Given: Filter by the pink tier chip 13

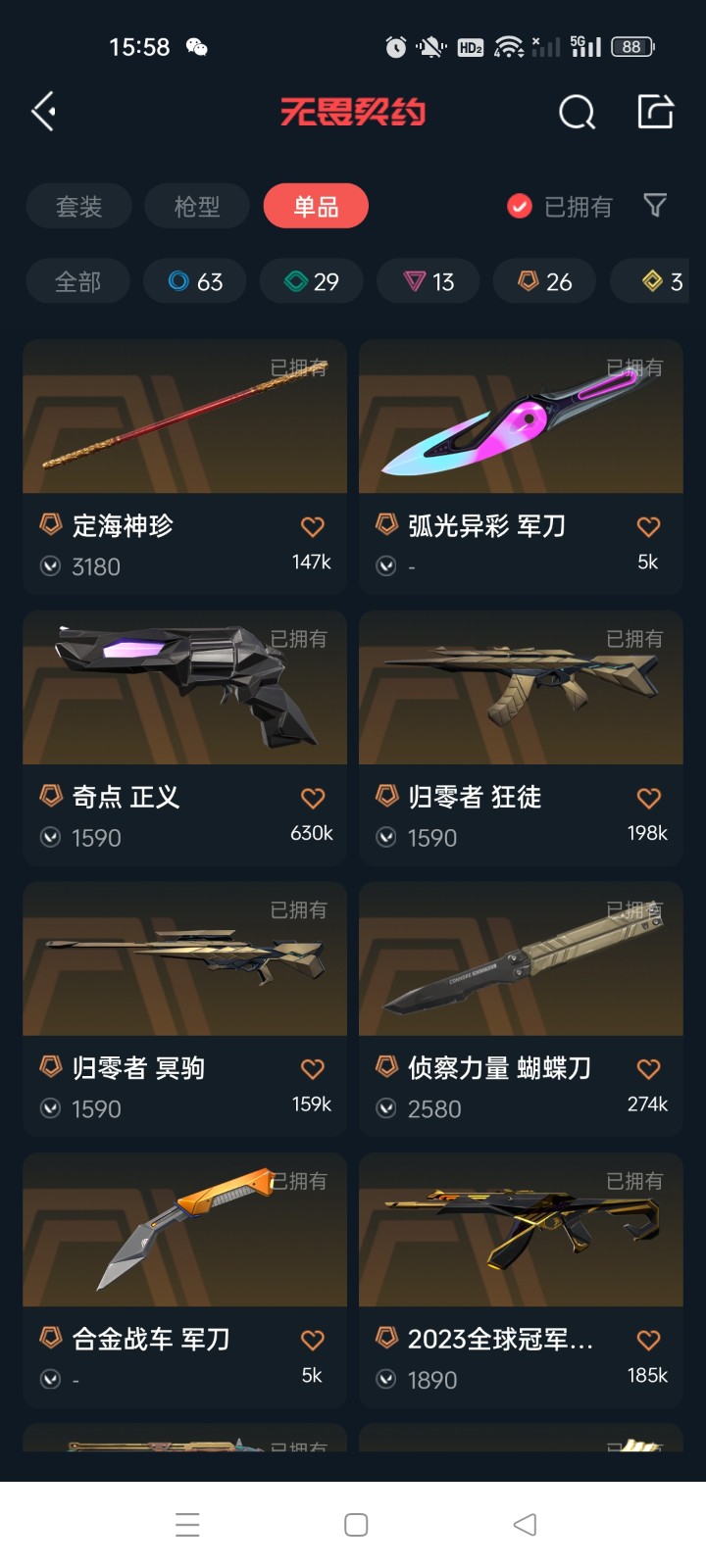Looking at the screenshot, I should pyautogui.click(x=429, y=282).
